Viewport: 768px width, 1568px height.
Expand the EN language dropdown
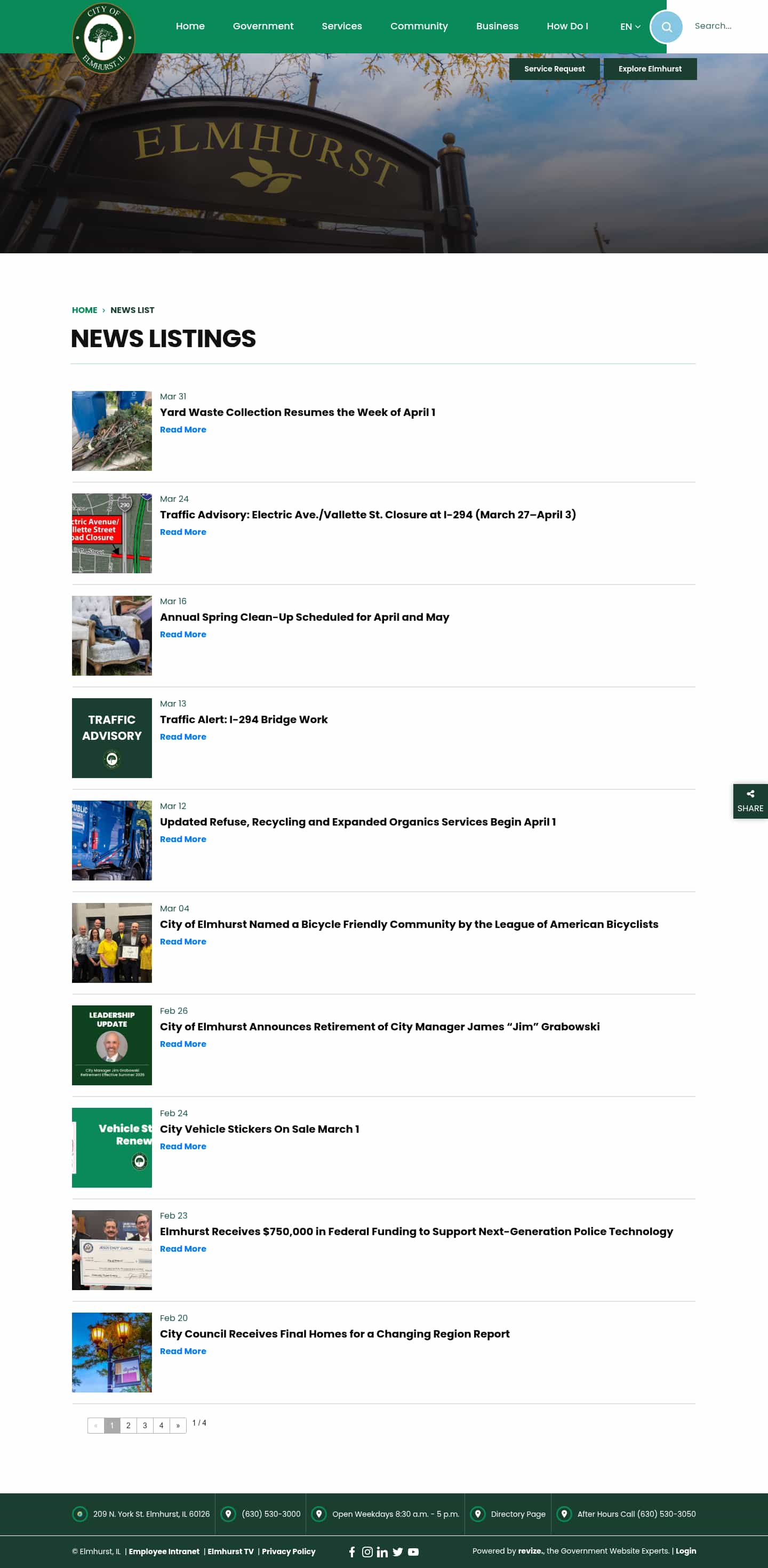(x=630, y=27)
